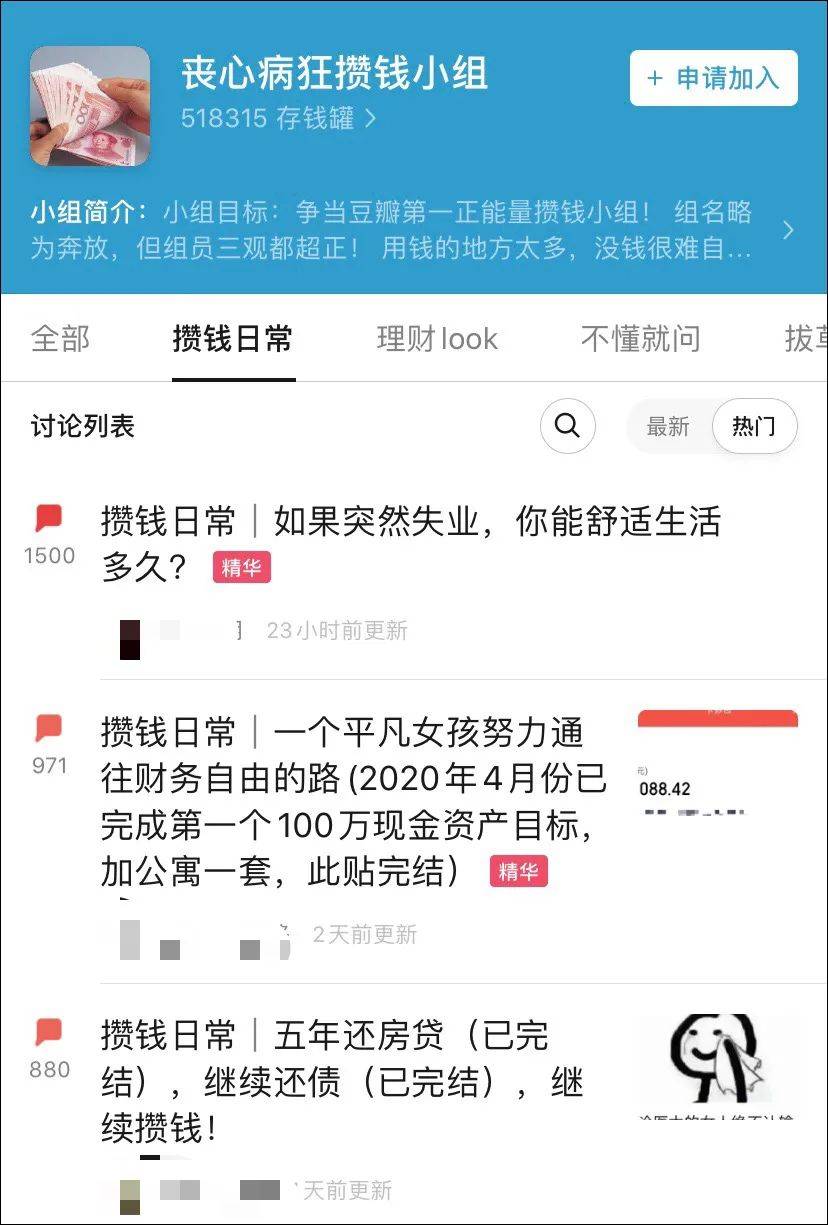Viewport: 828px width, 1225px height.
Task: Open the search magnifier icon
Action: pos(567,426)
